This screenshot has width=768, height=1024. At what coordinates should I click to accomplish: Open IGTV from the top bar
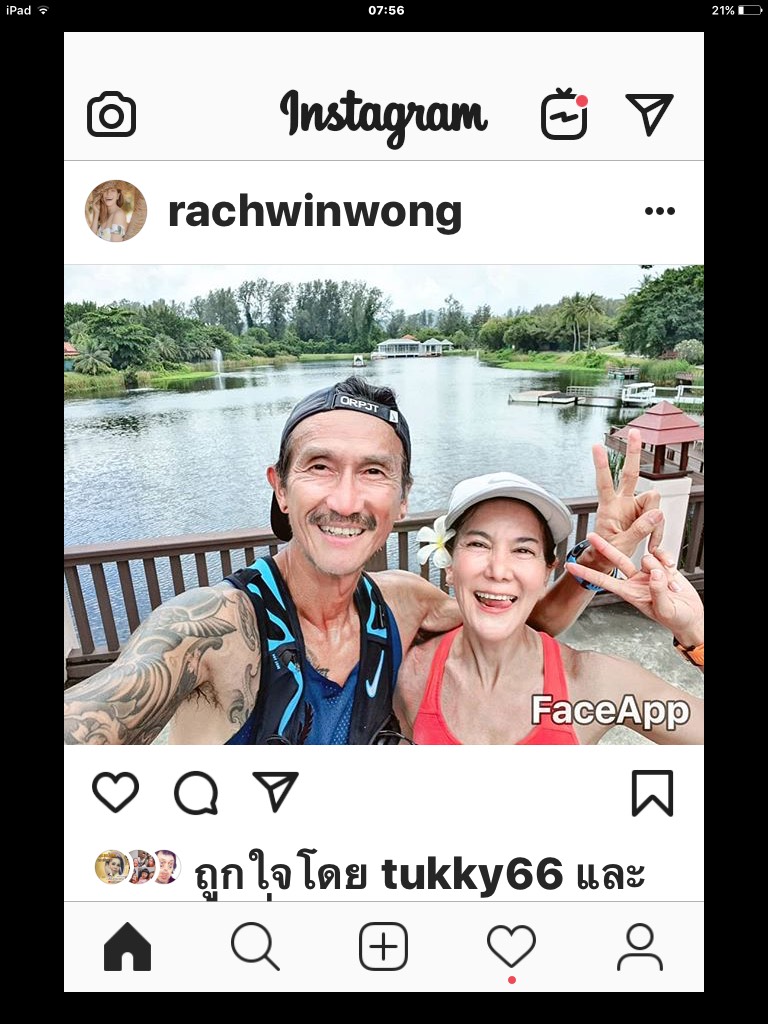coord(564,114)
